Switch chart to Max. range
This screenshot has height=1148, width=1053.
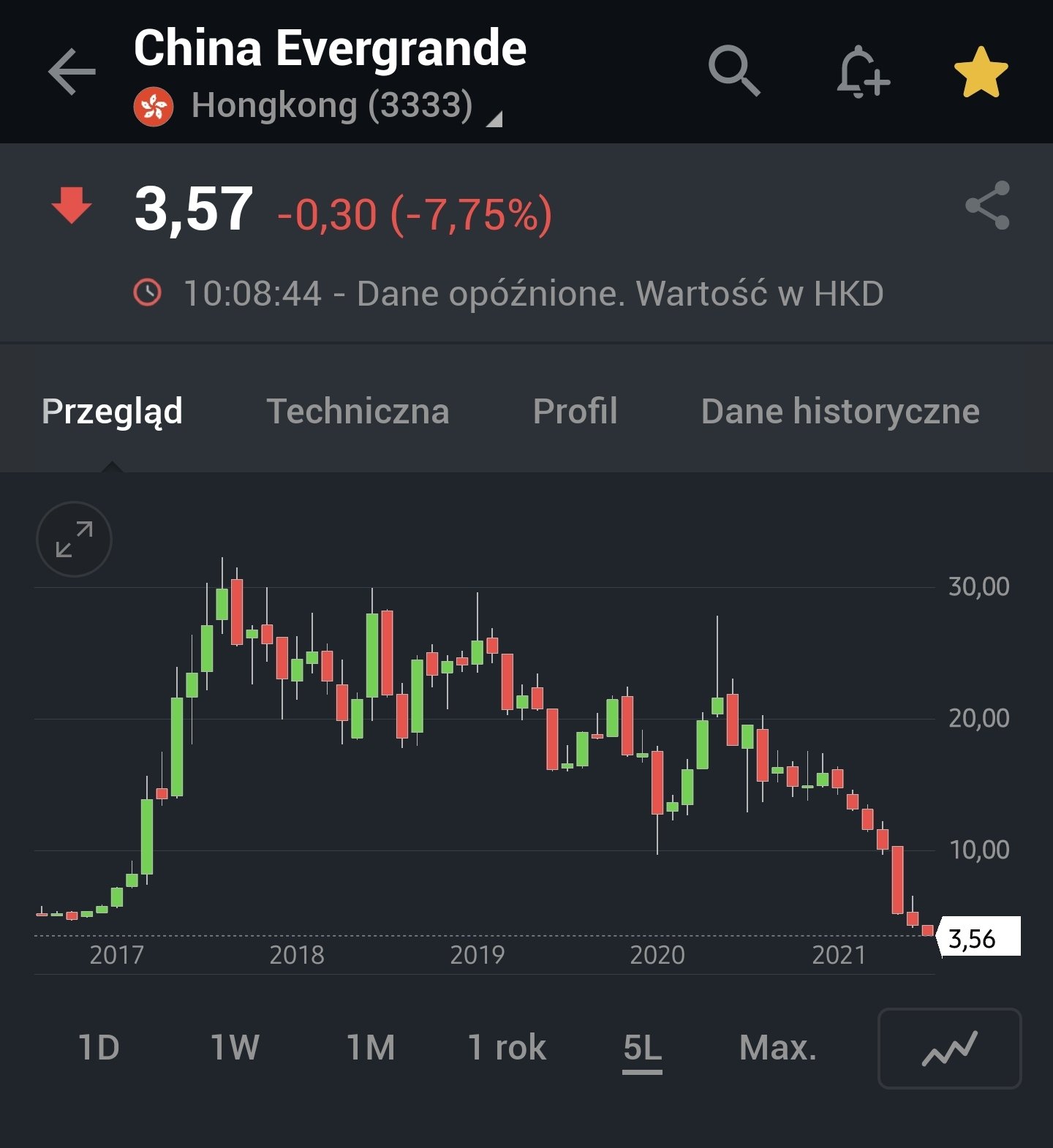[x=777, y=1047]
